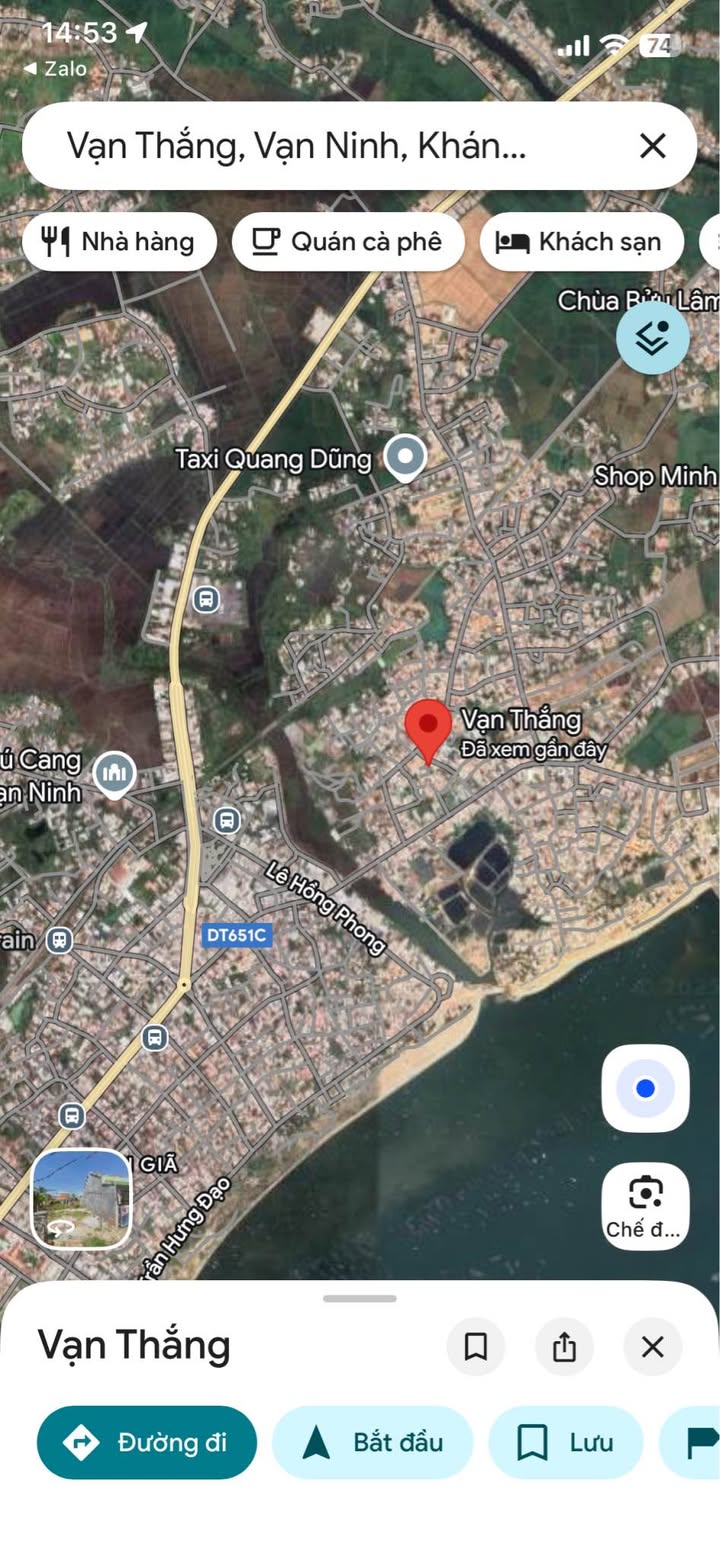Tap the search field showing Vạn Thắng
Viewport: 720px width, 1557px height.
[x=300, y=146]
